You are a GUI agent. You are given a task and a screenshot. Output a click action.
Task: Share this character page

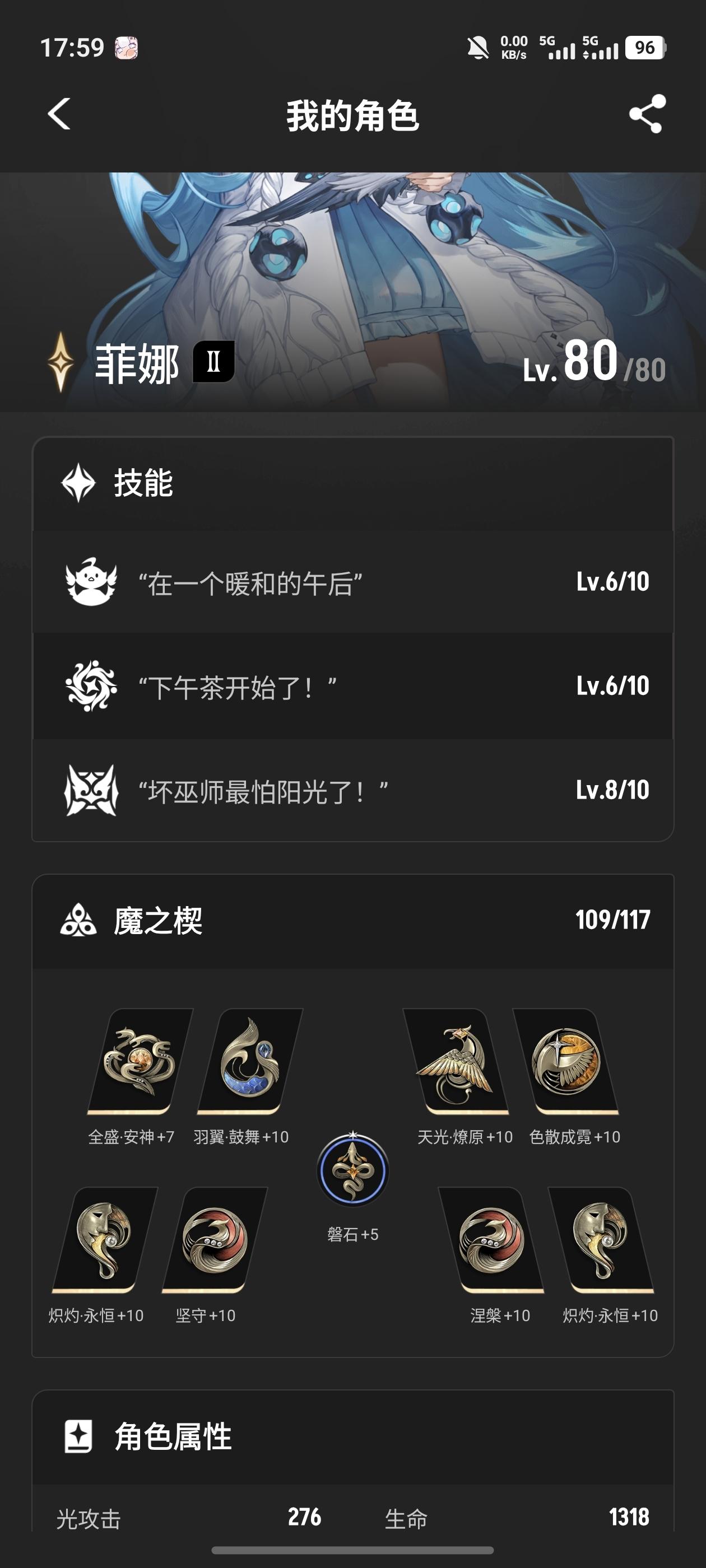647,114
